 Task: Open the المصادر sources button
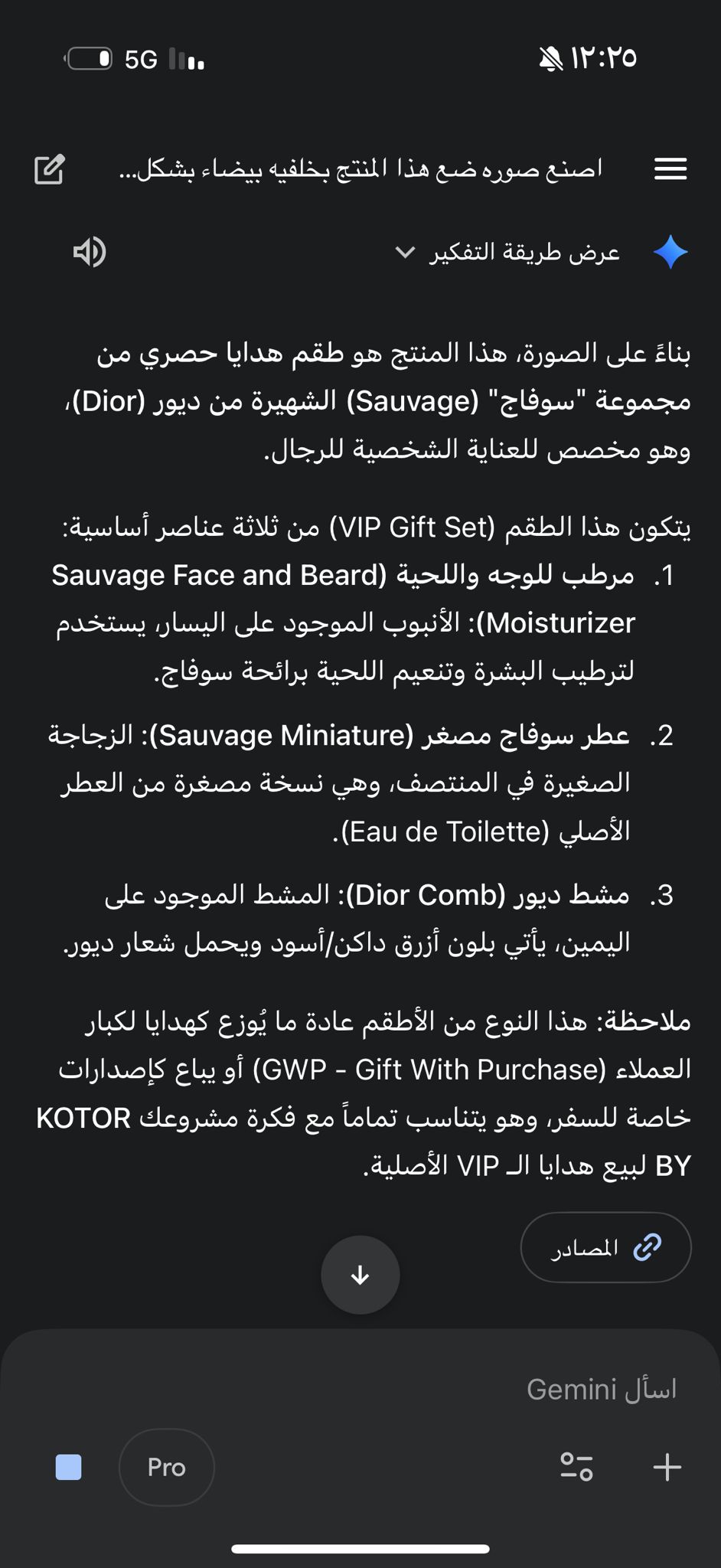(605, 1247)
